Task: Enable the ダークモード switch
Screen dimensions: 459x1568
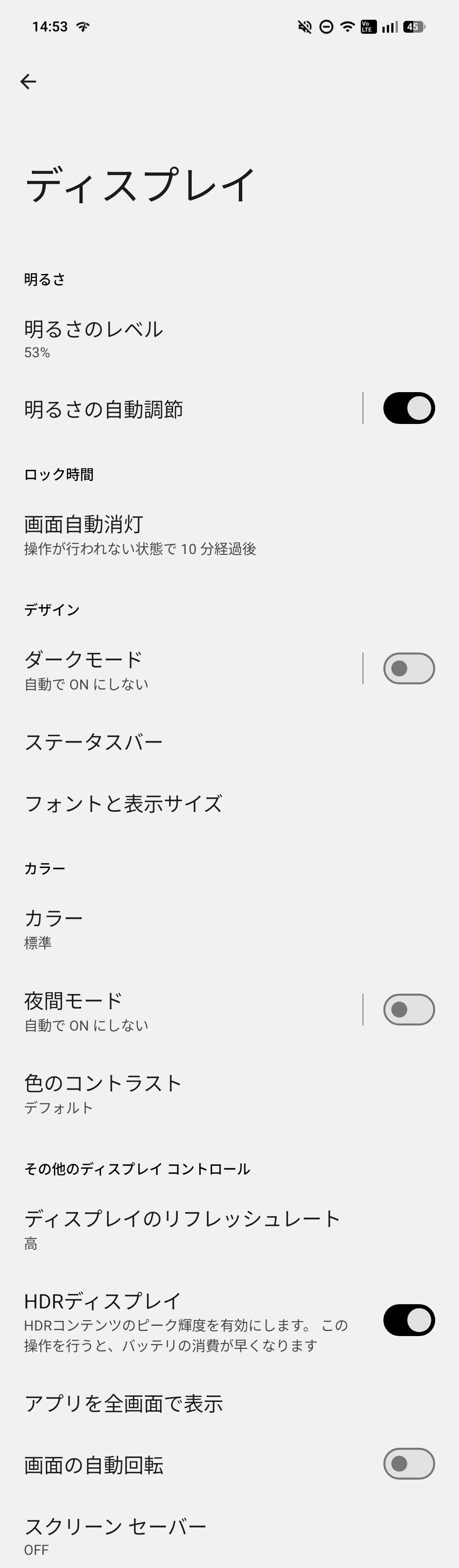Action: pyautogui.click(x=408, y=668)
